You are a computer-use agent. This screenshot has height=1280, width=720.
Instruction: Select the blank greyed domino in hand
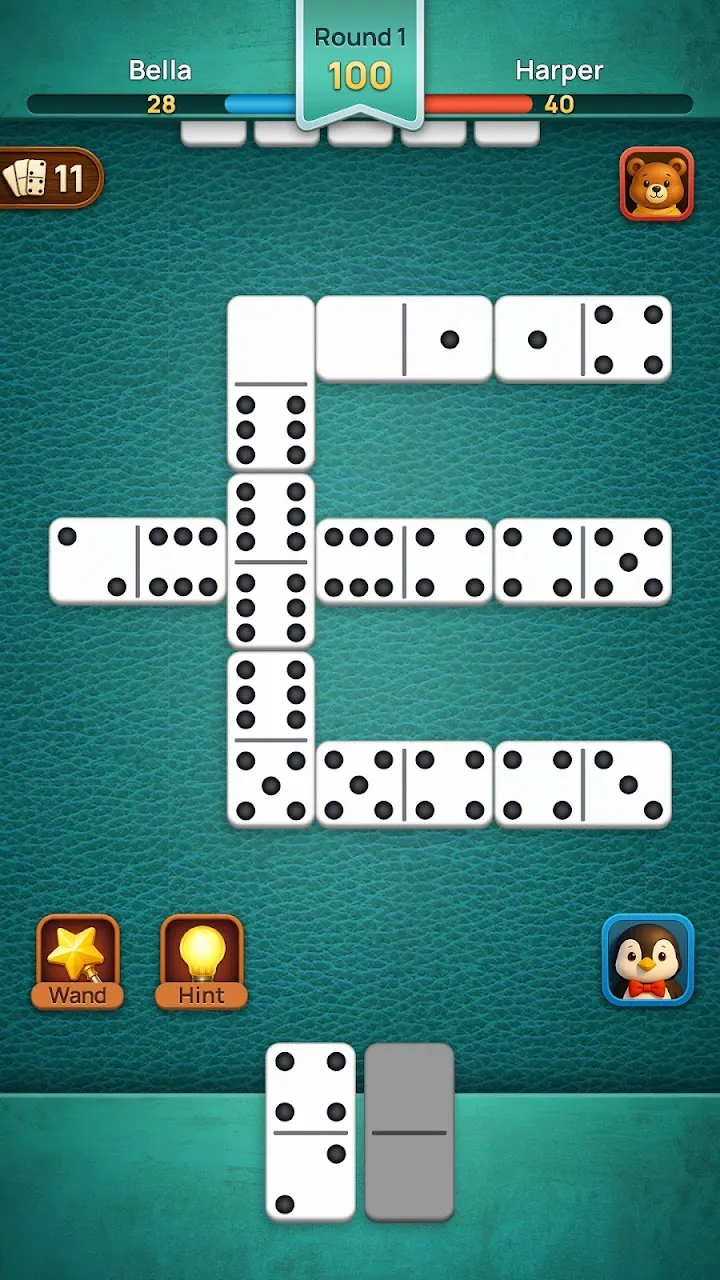(x=409, y=1131)
